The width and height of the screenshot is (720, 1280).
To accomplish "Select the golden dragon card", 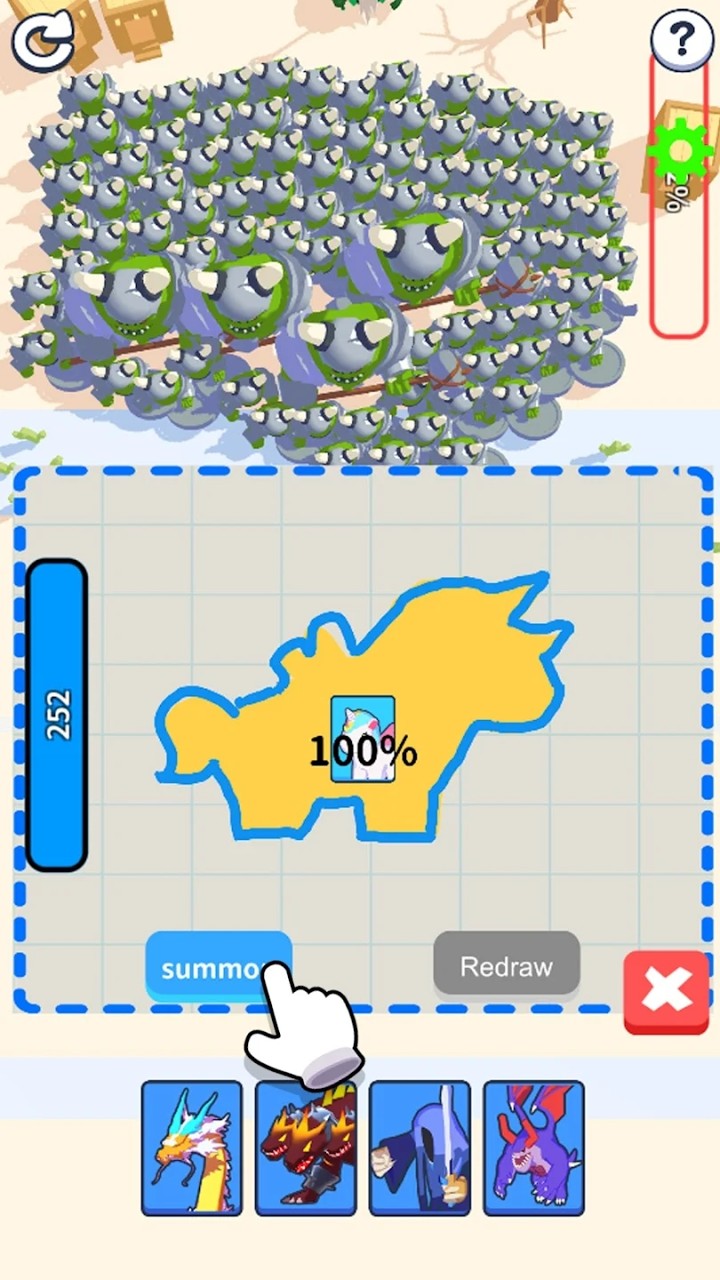I will coord(192,1148).
